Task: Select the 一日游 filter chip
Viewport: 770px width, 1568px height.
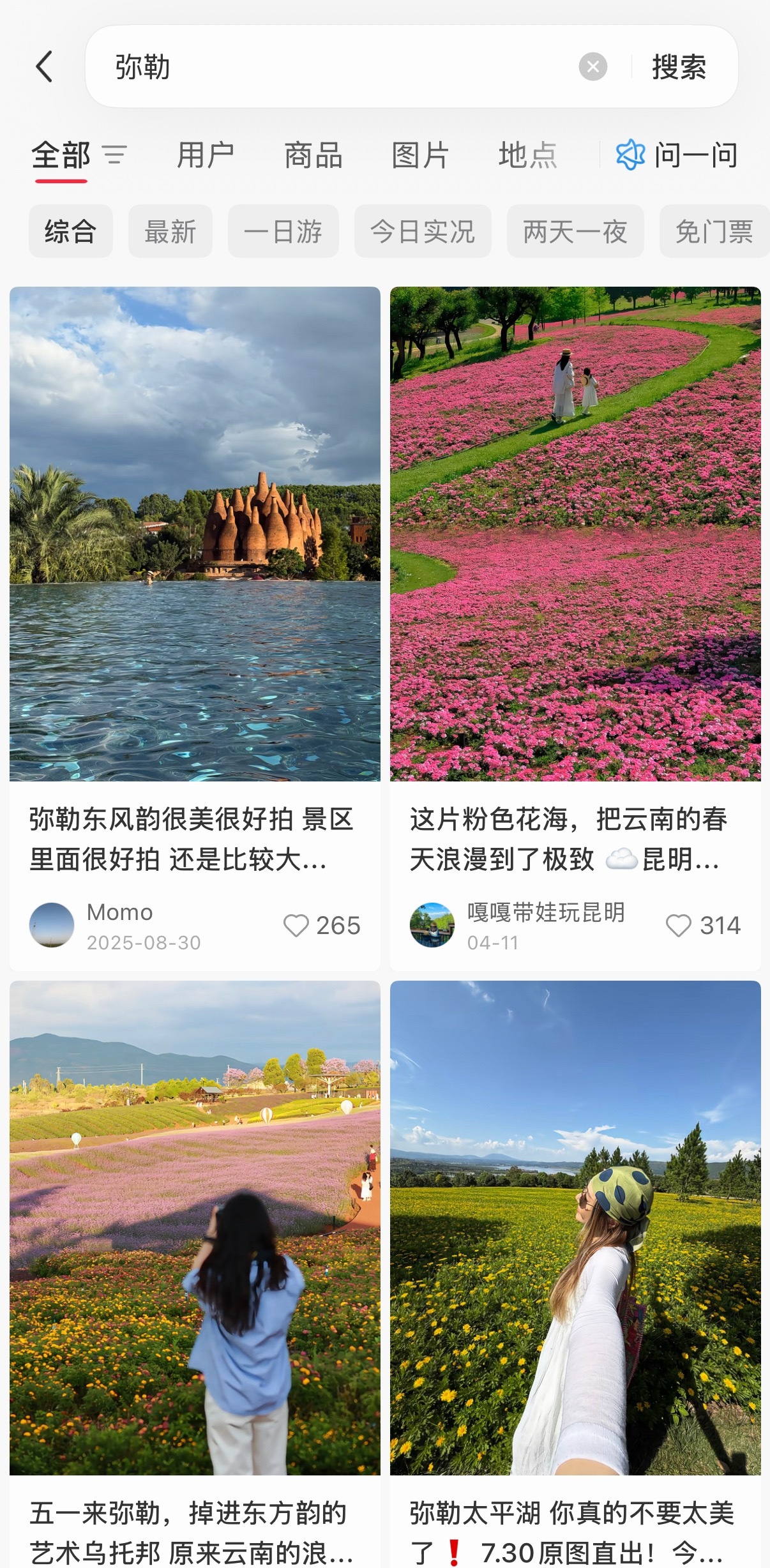Action: (x=283, y=231)
